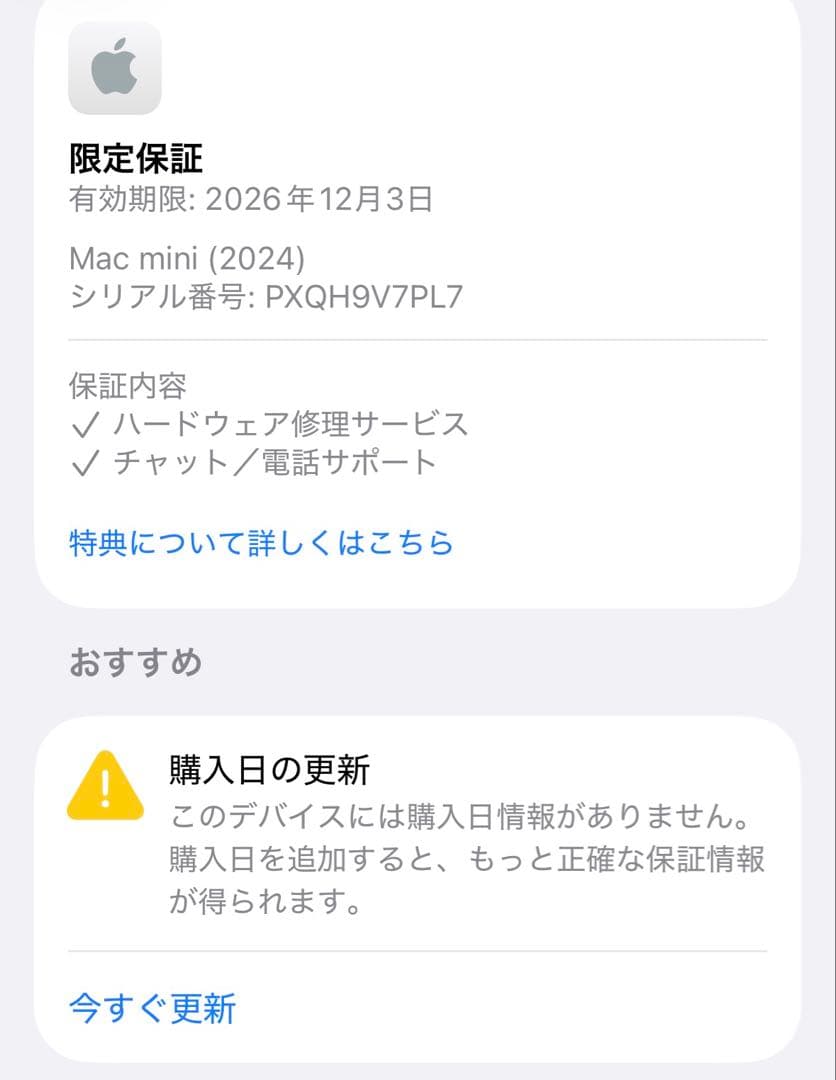Click the rounded Apple logo card

[x=113, y=70]
